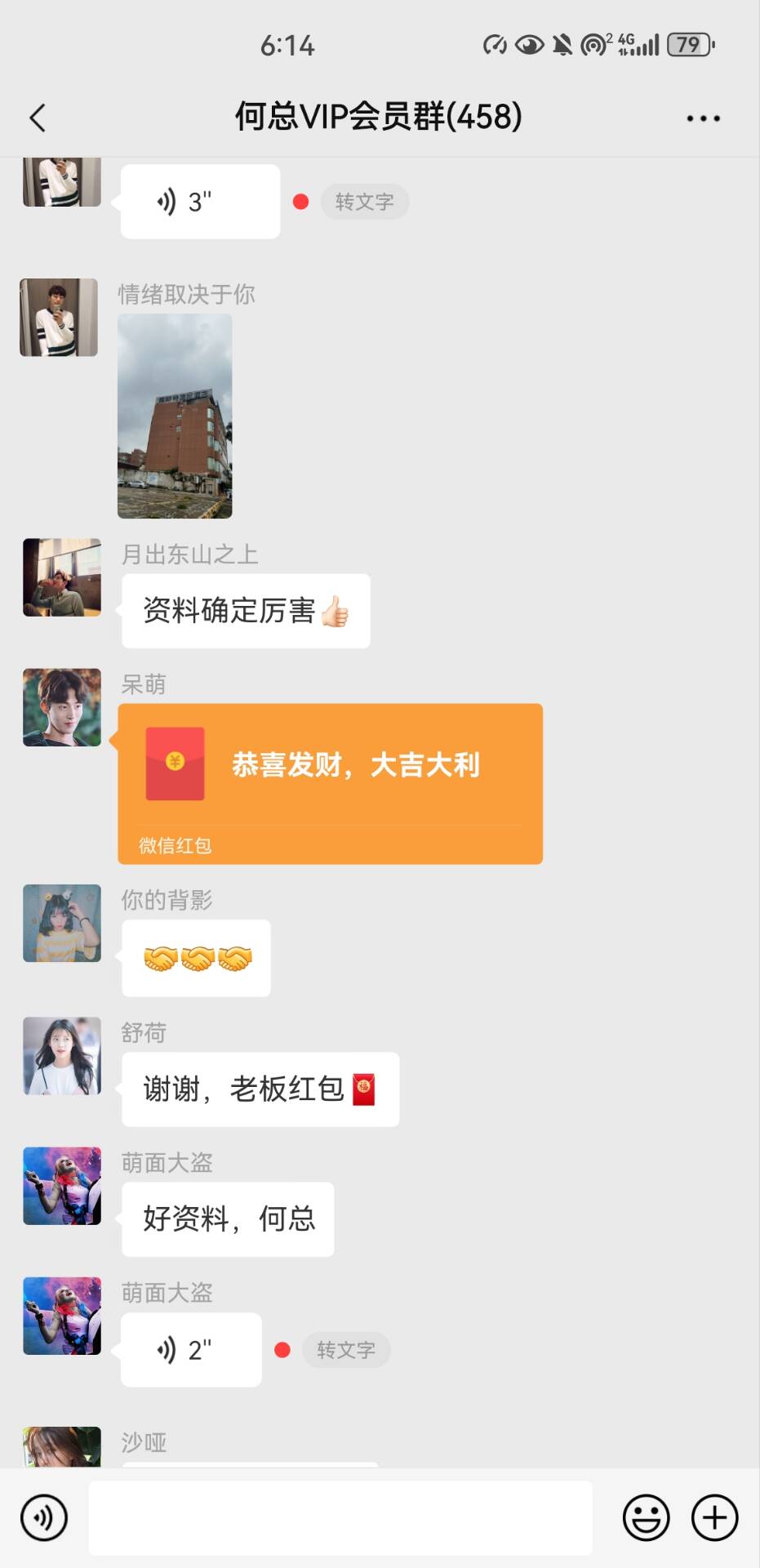Open 呆萌's avatar profile

[x=62, y=707]
